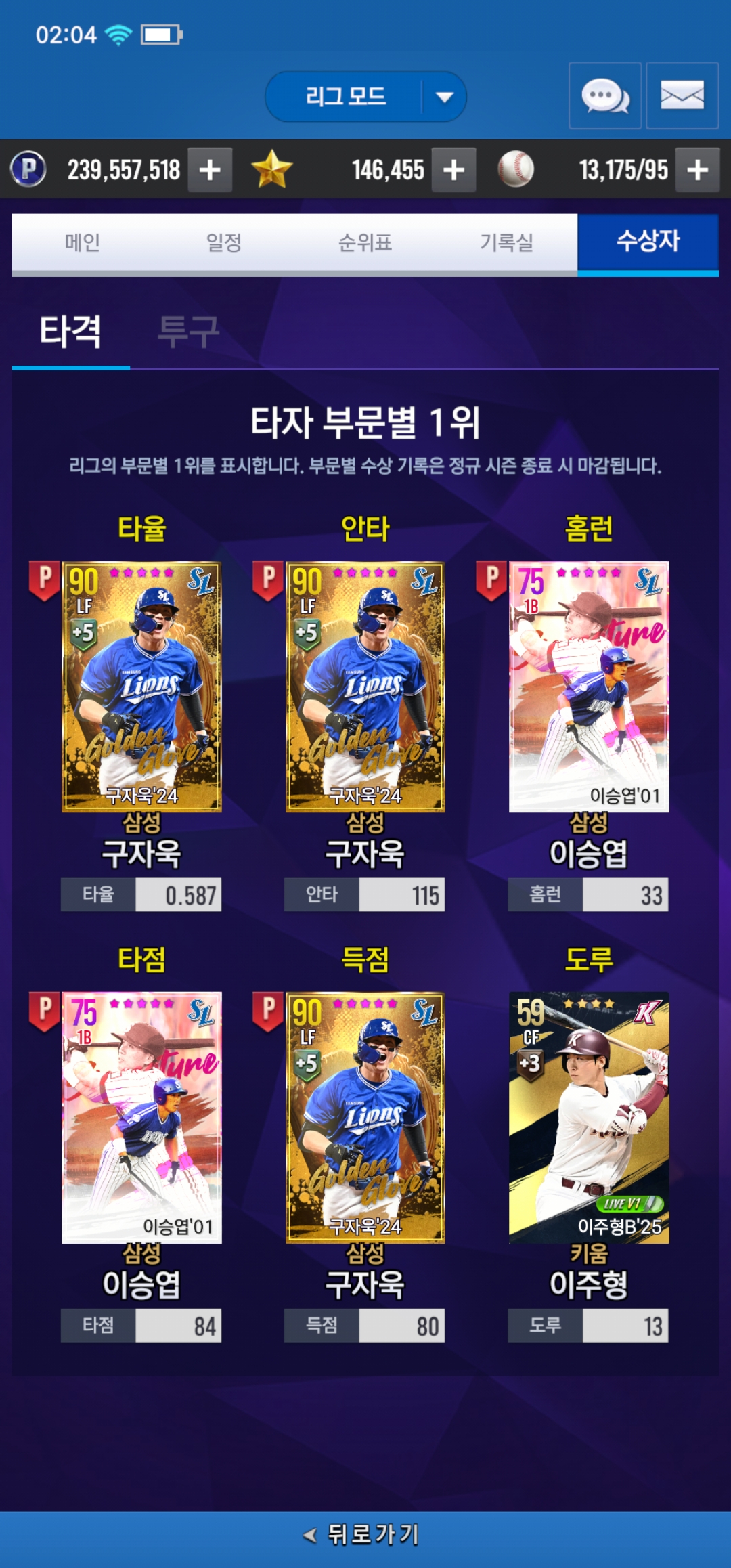731x1568 pixels.
Task: Add more P points with plus button
Action: [x=210, y=170]
